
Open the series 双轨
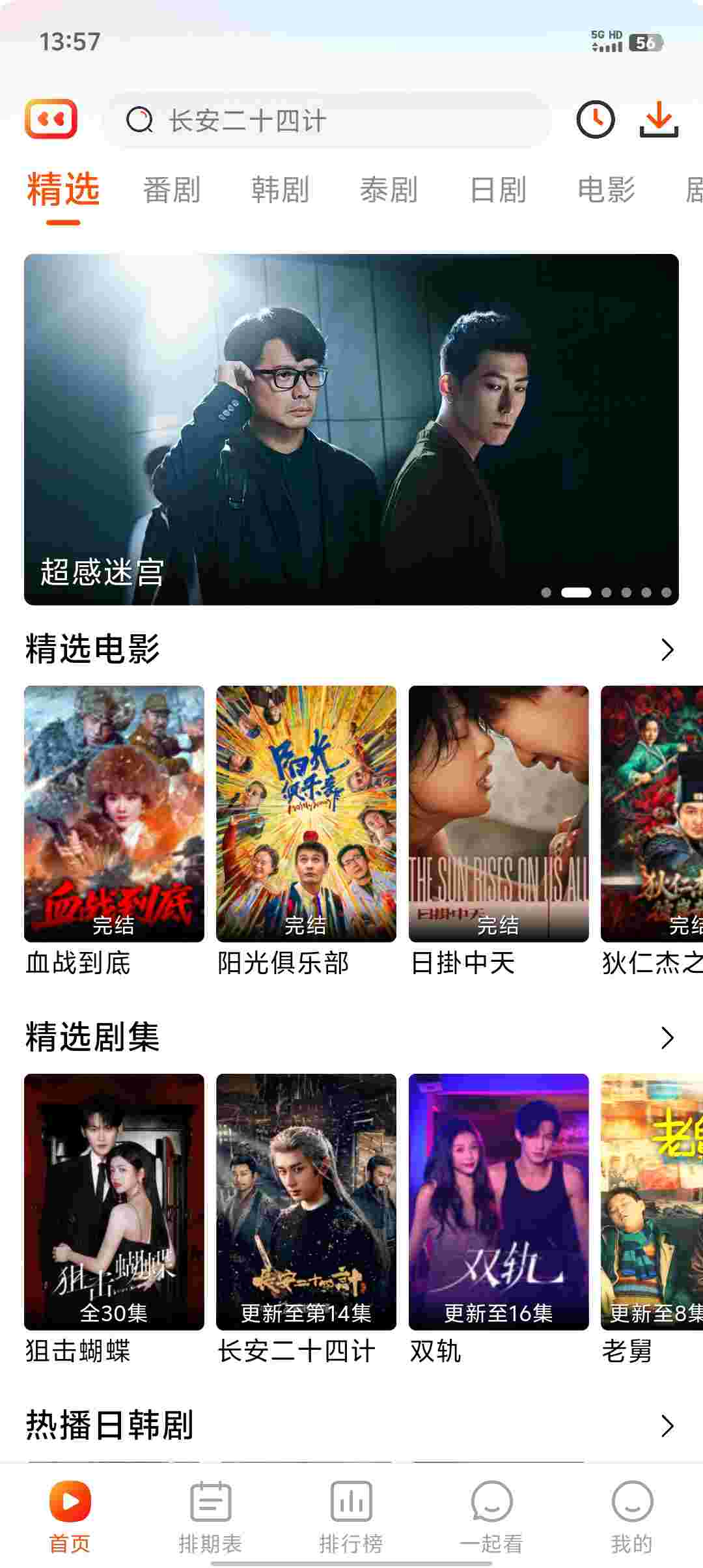[499, 1202]
